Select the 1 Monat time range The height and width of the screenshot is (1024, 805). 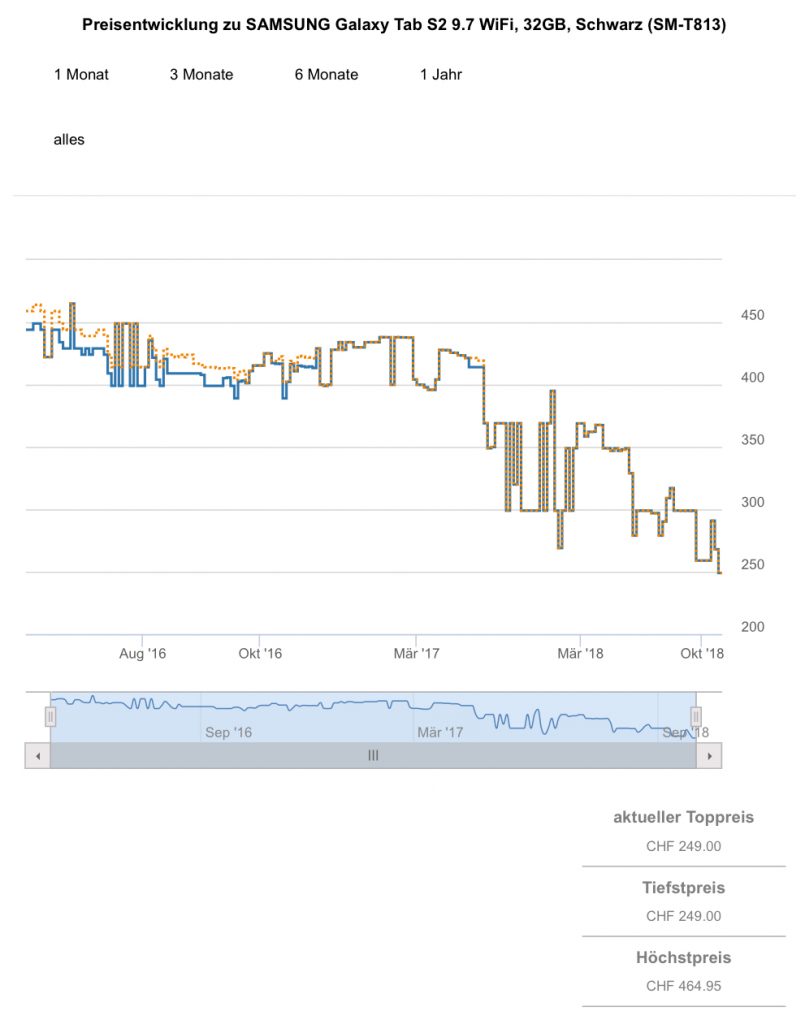click(x=81, y=74)
